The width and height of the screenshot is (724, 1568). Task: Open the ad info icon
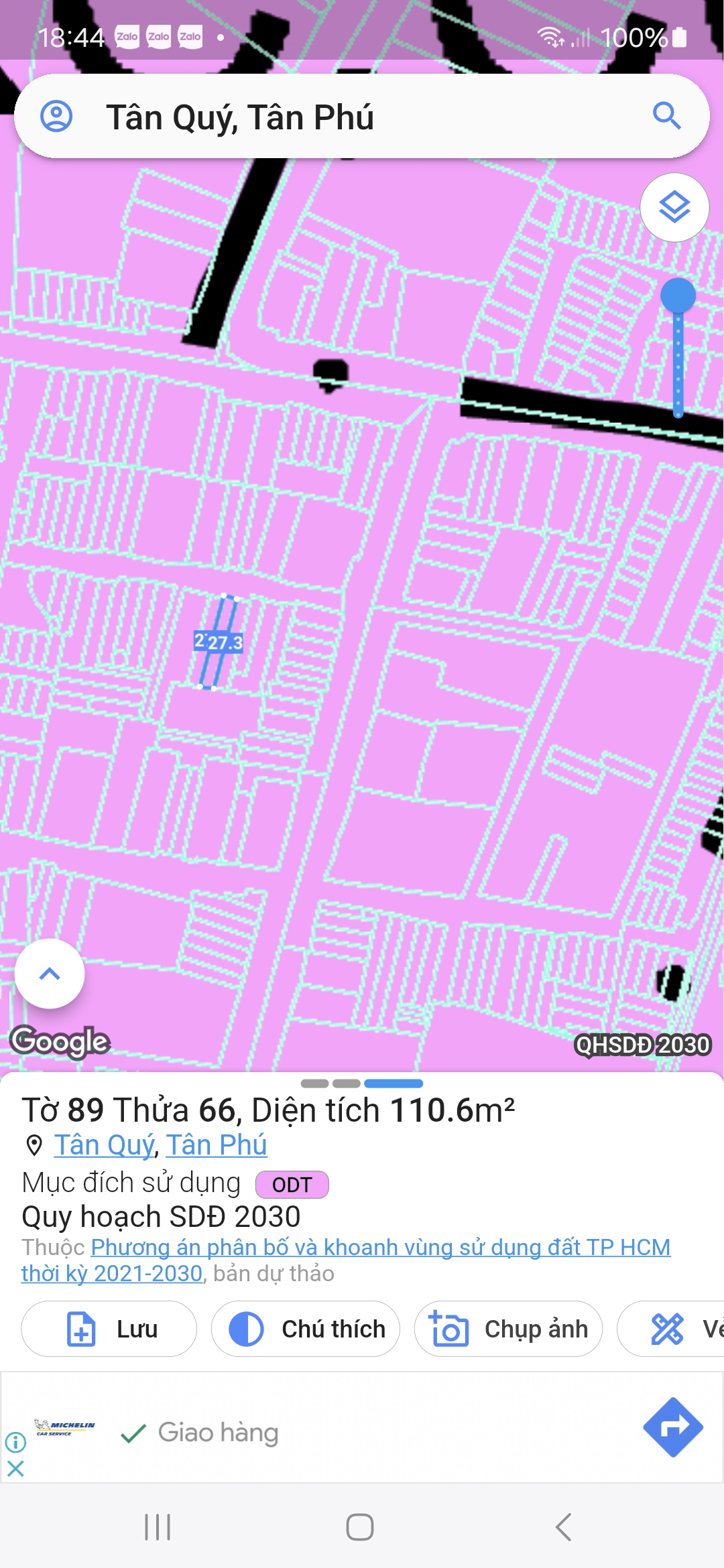pyautogui.click(x=15, y=1441)
